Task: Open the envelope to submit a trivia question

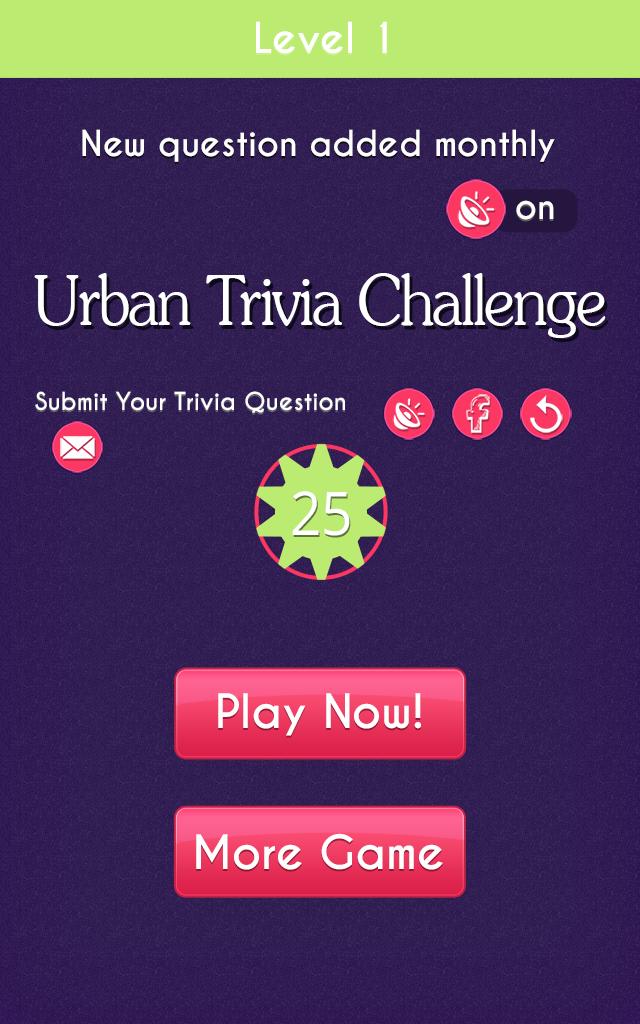Action: (77, 447)
